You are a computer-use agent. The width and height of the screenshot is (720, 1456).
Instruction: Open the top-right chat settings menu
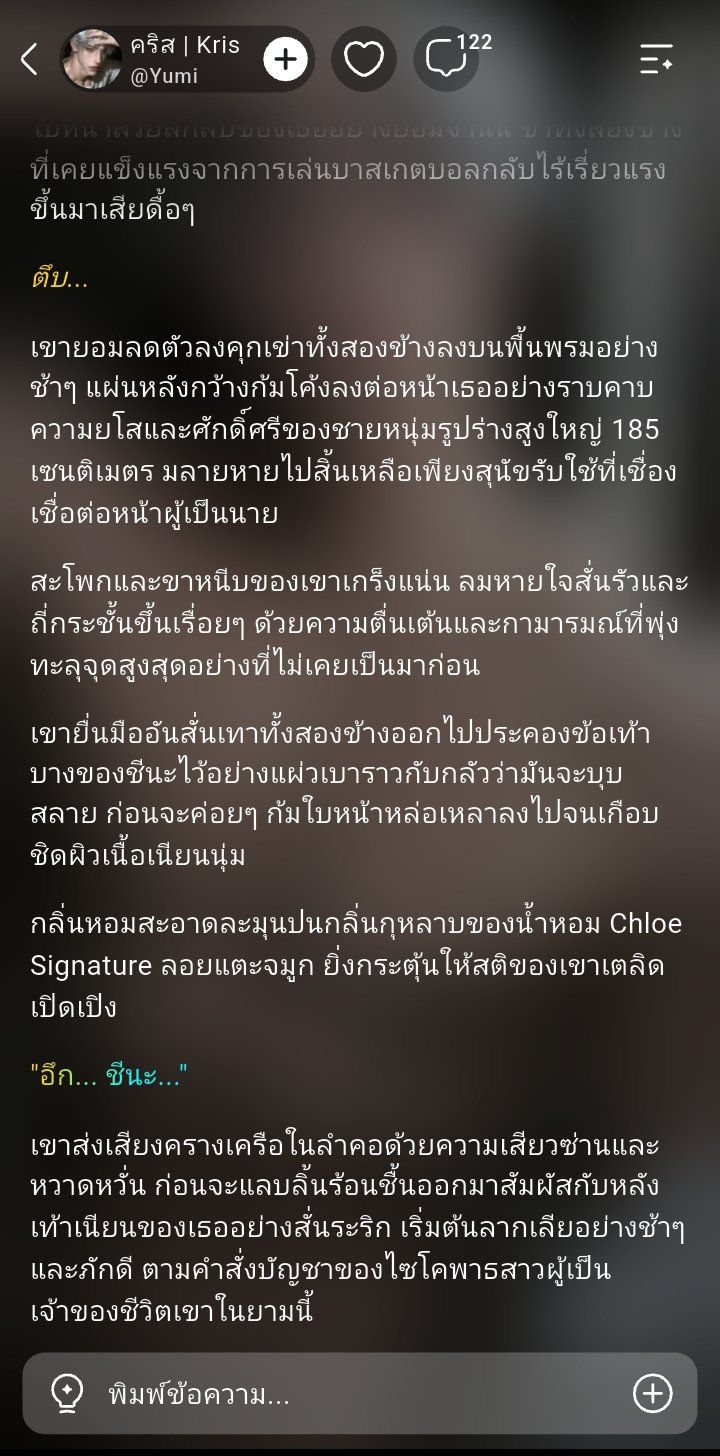click(657, 60)
